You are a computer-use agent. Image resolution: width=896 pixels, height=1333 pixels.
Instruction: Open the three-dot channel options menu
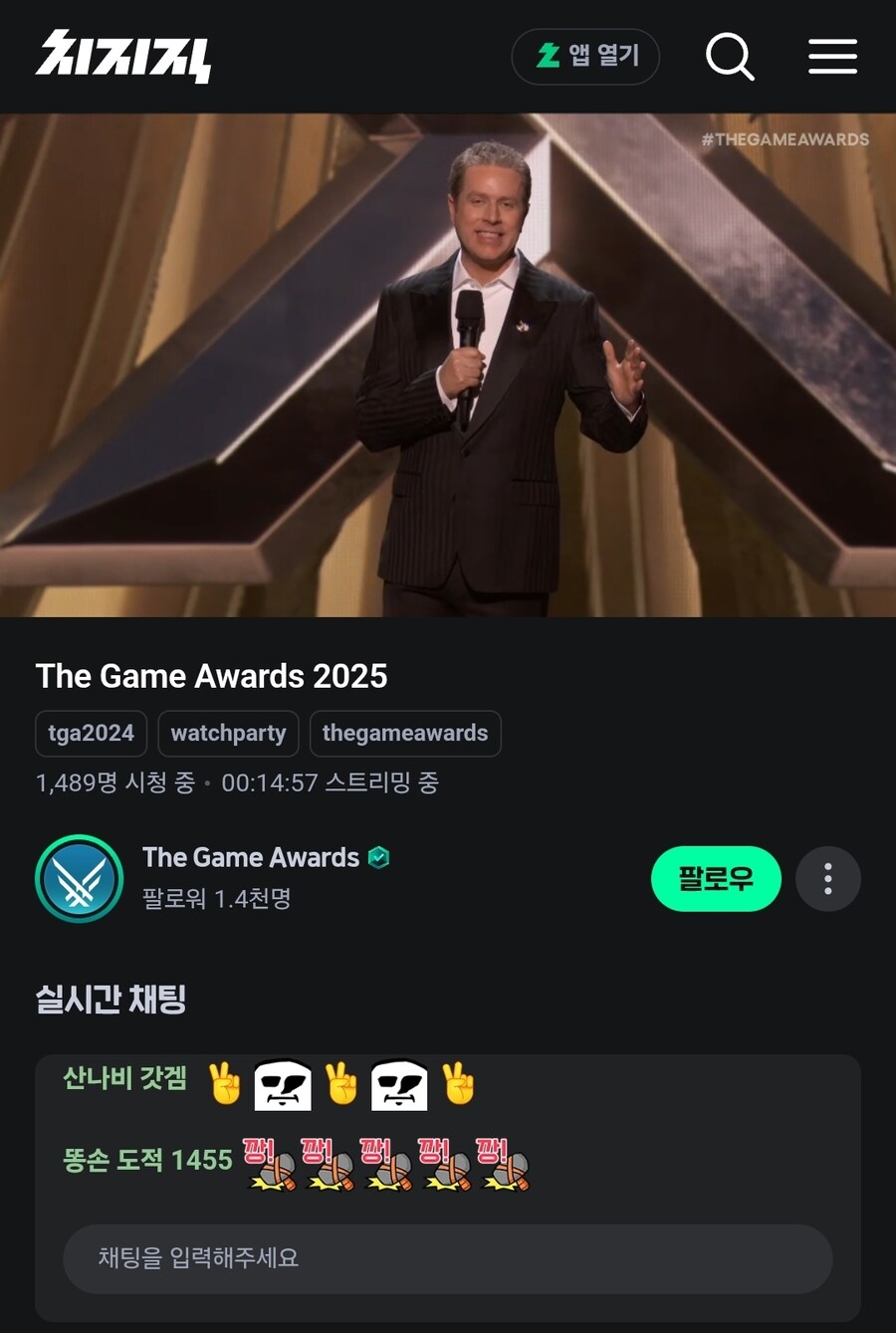coord(827,878)
